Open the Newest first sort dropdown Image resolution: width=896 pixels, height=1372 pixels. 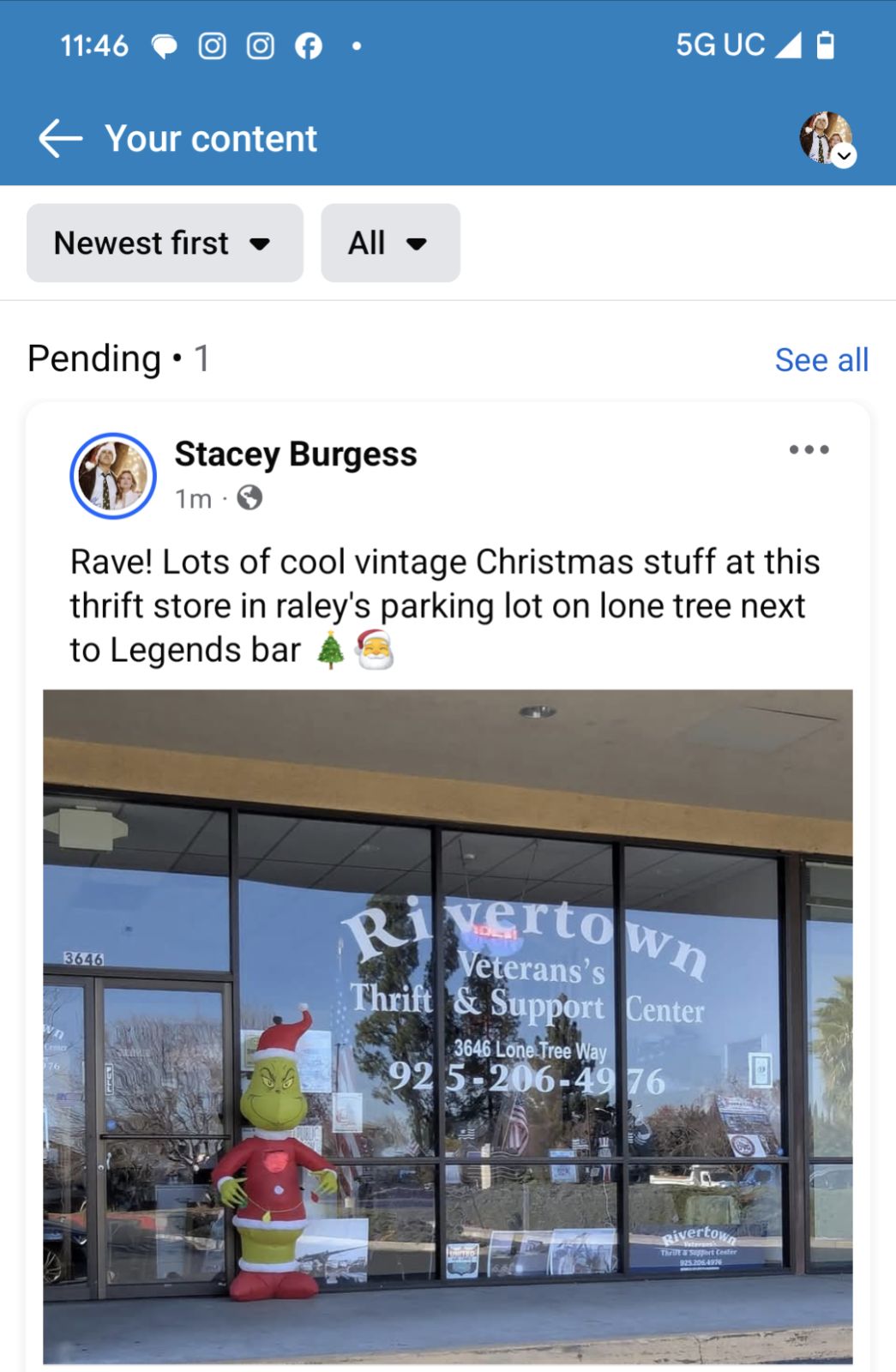pyautogui.click(x=165, y=244)
